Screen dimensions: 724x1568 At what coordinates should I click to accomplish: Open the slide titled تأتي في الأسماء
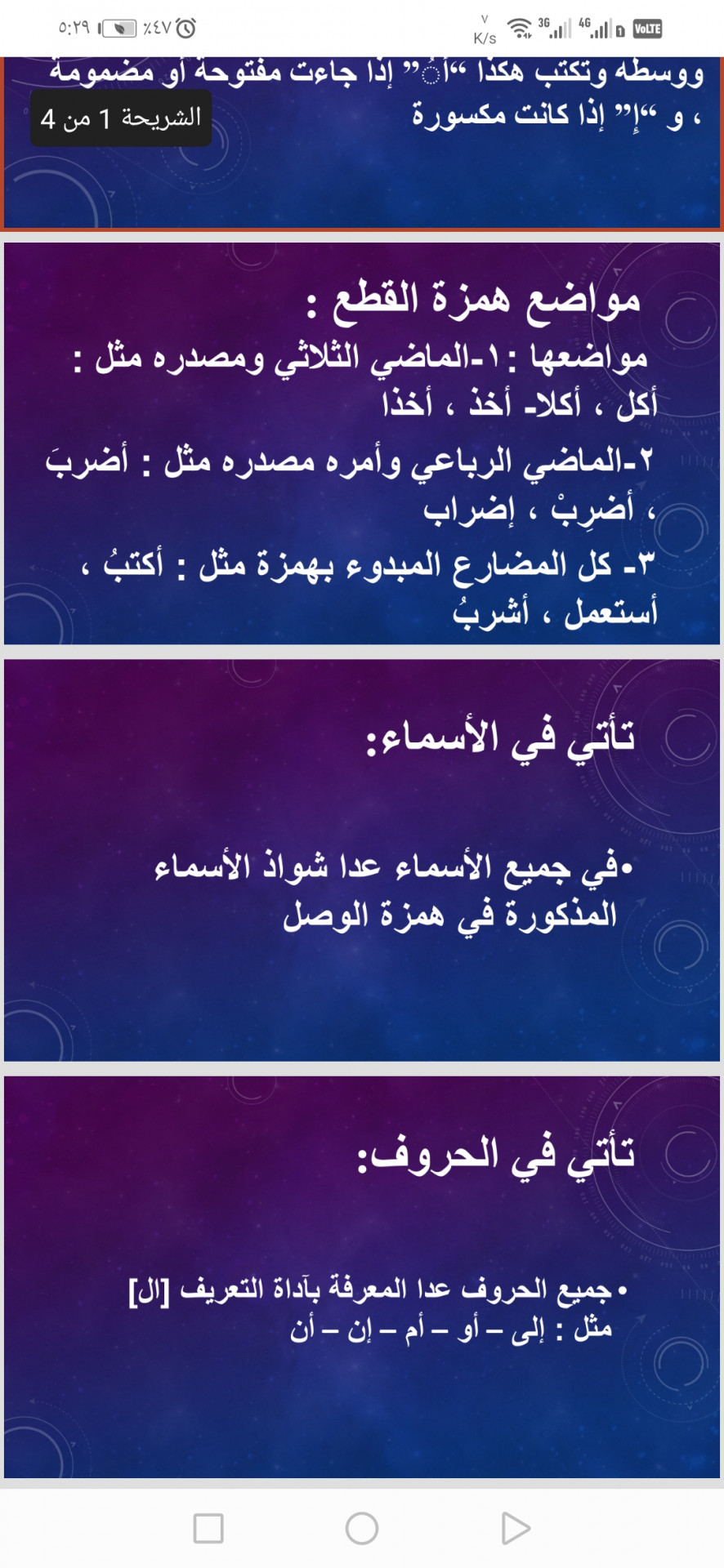coord(362,860)
